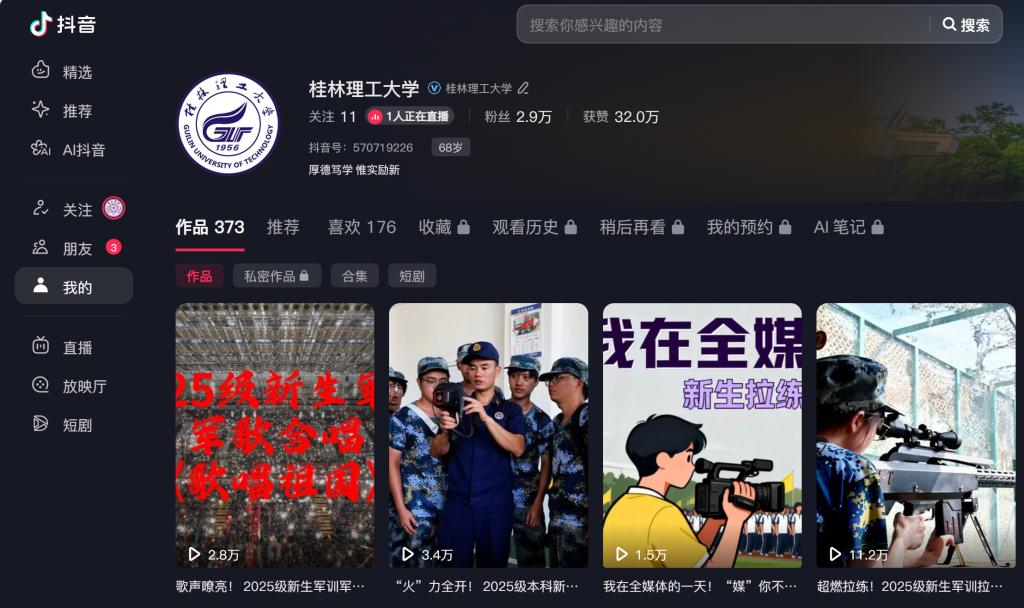
Task: Open 直播 live section
Action: pyautogui.click(x=76, y=347)
